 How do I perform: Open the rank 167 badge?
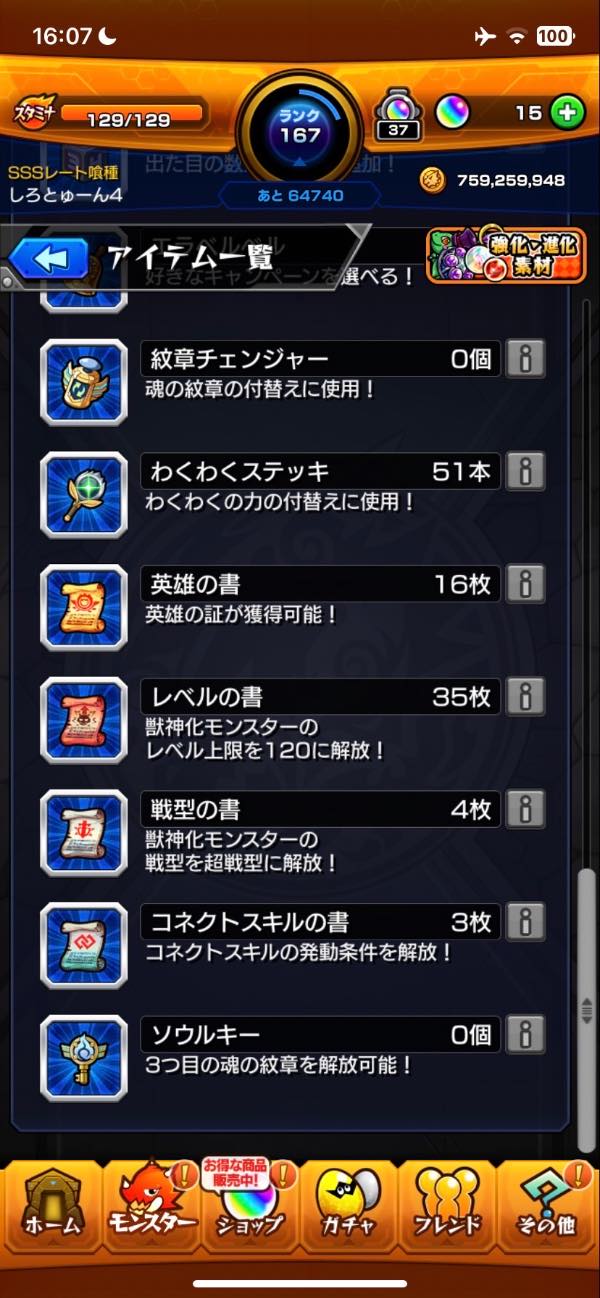pyautogui.click(x=300, y=127)
